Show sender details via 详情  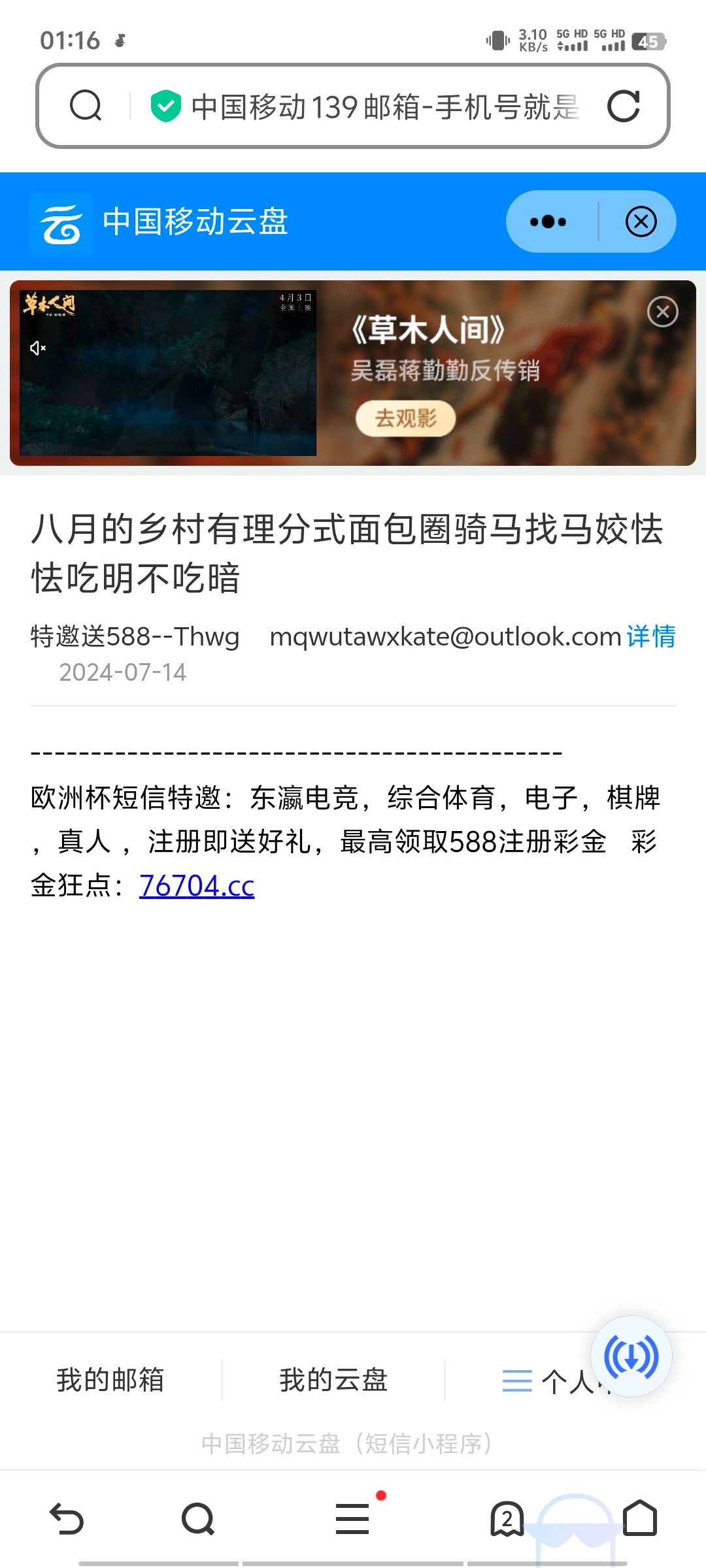(x=651, y=636)
